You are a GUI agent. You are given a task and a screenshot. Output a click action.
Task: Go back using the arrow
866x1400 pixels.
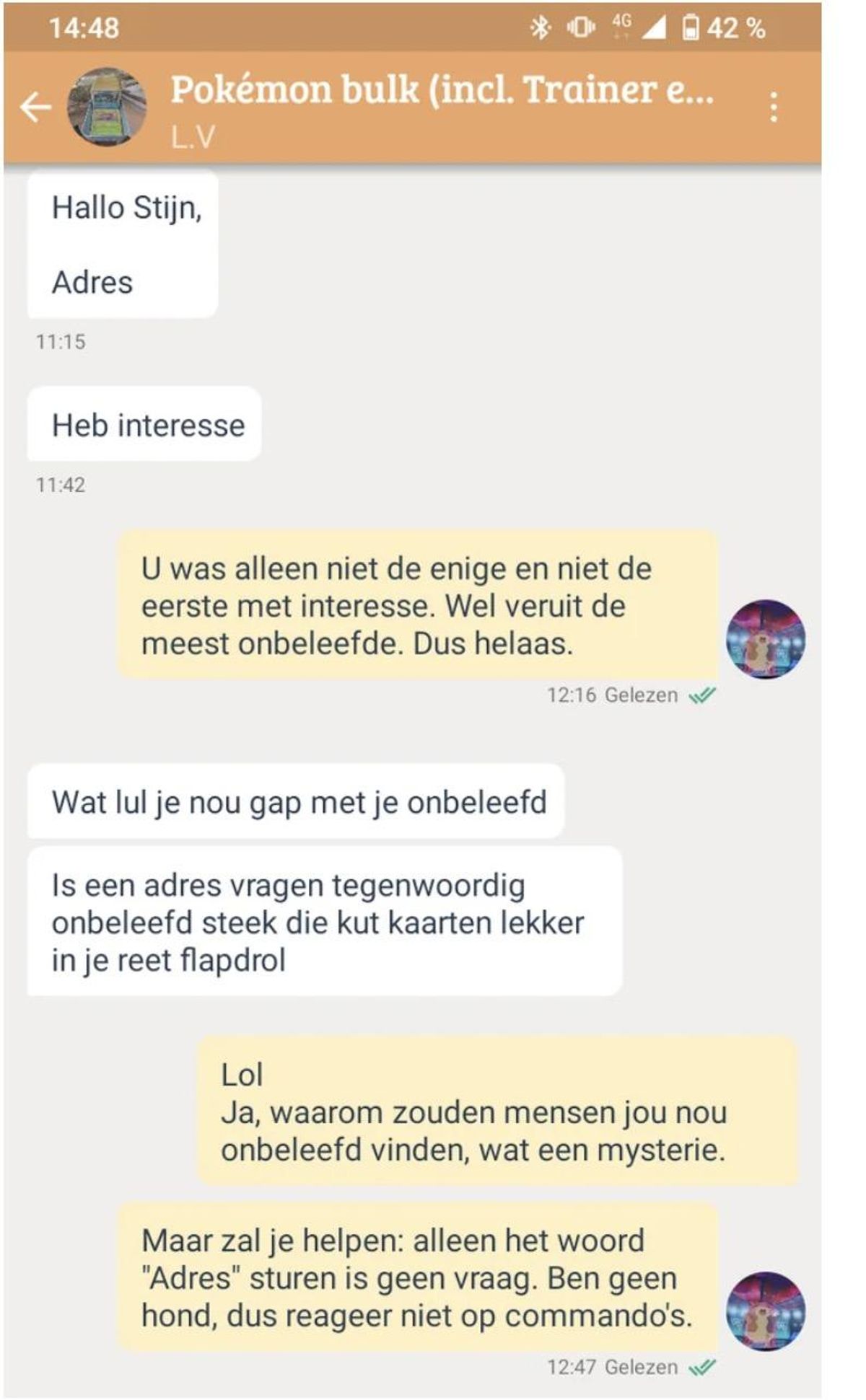coord(35,107)
